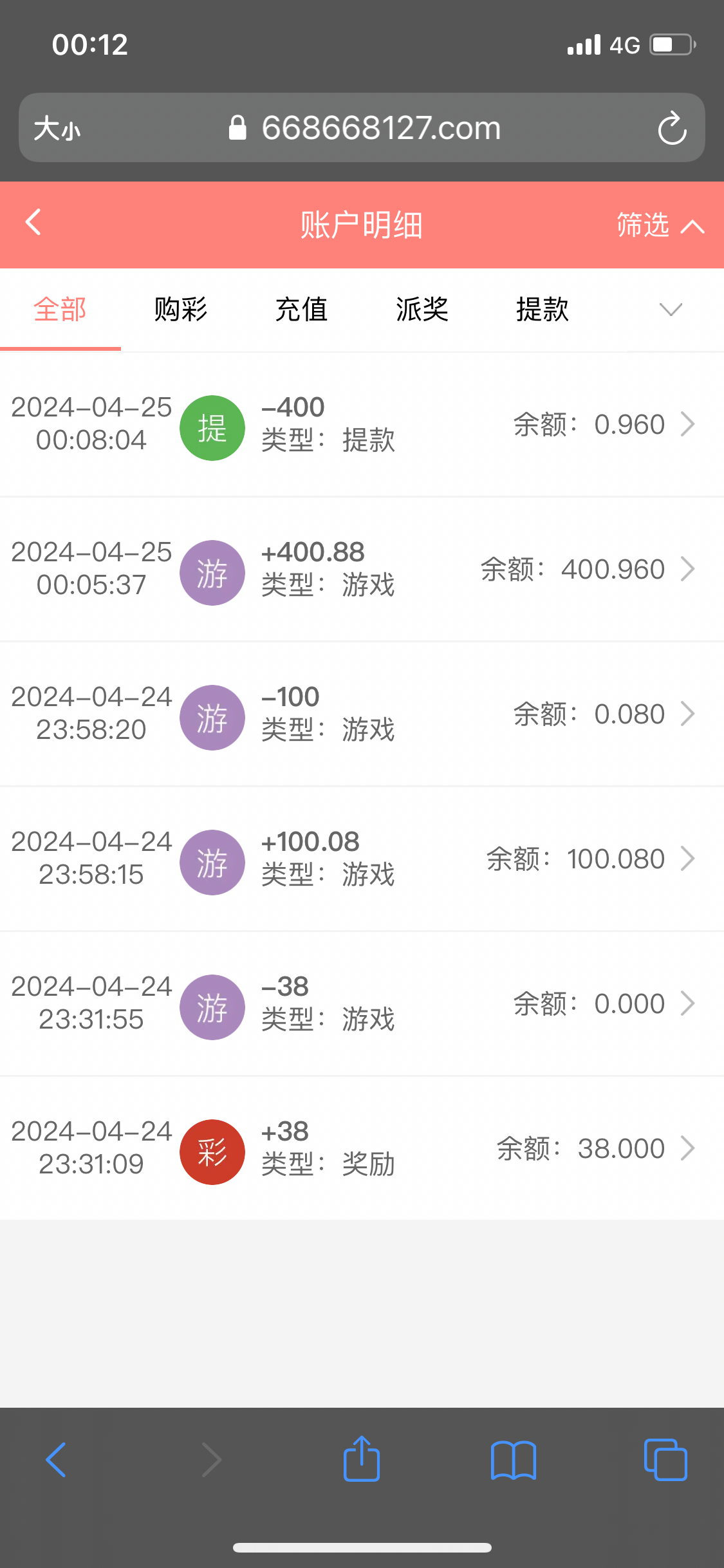The height and width of the screenshot is (1568, 724).
Task: Show open browser tabs
Action: [x=665, y=1459]
